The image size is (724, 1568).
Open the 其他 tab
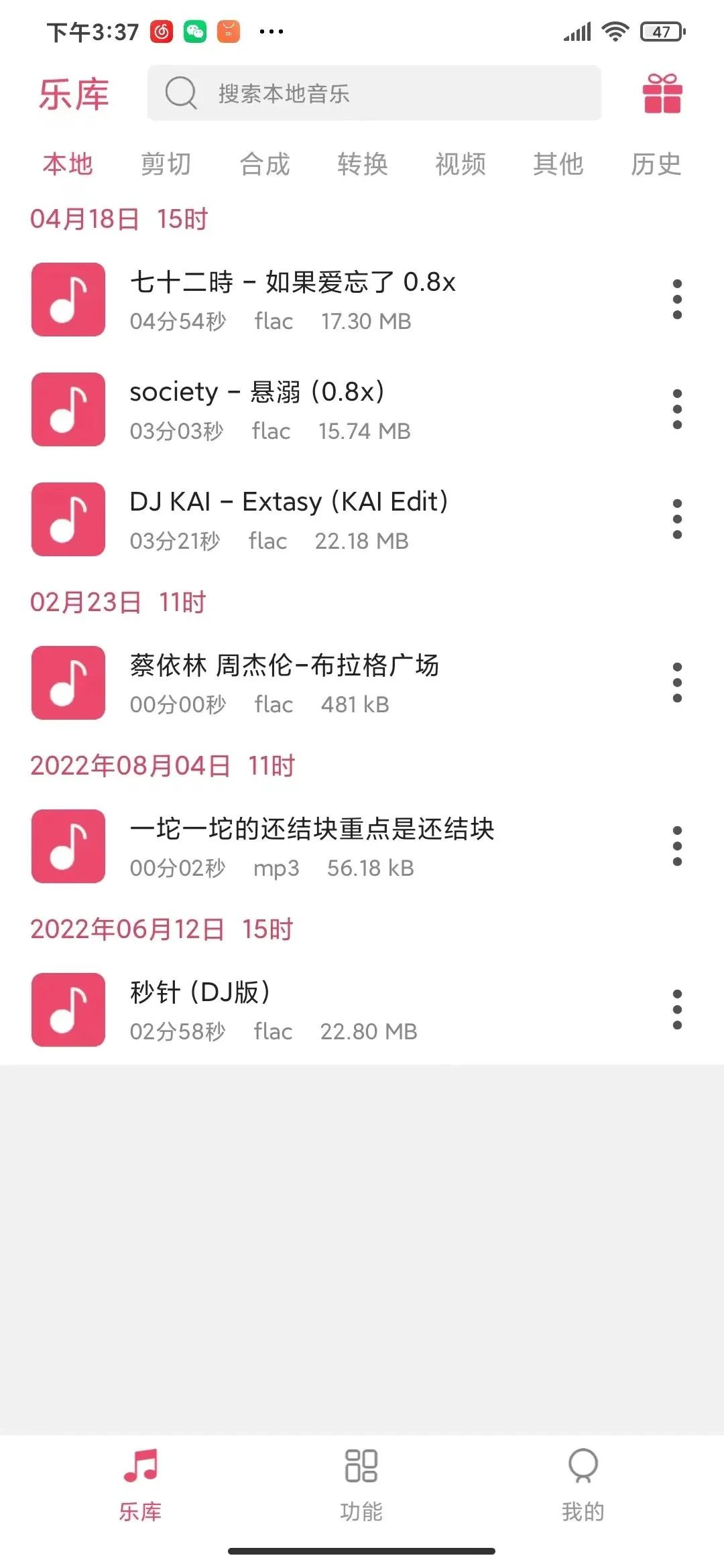tap(558, 164)
